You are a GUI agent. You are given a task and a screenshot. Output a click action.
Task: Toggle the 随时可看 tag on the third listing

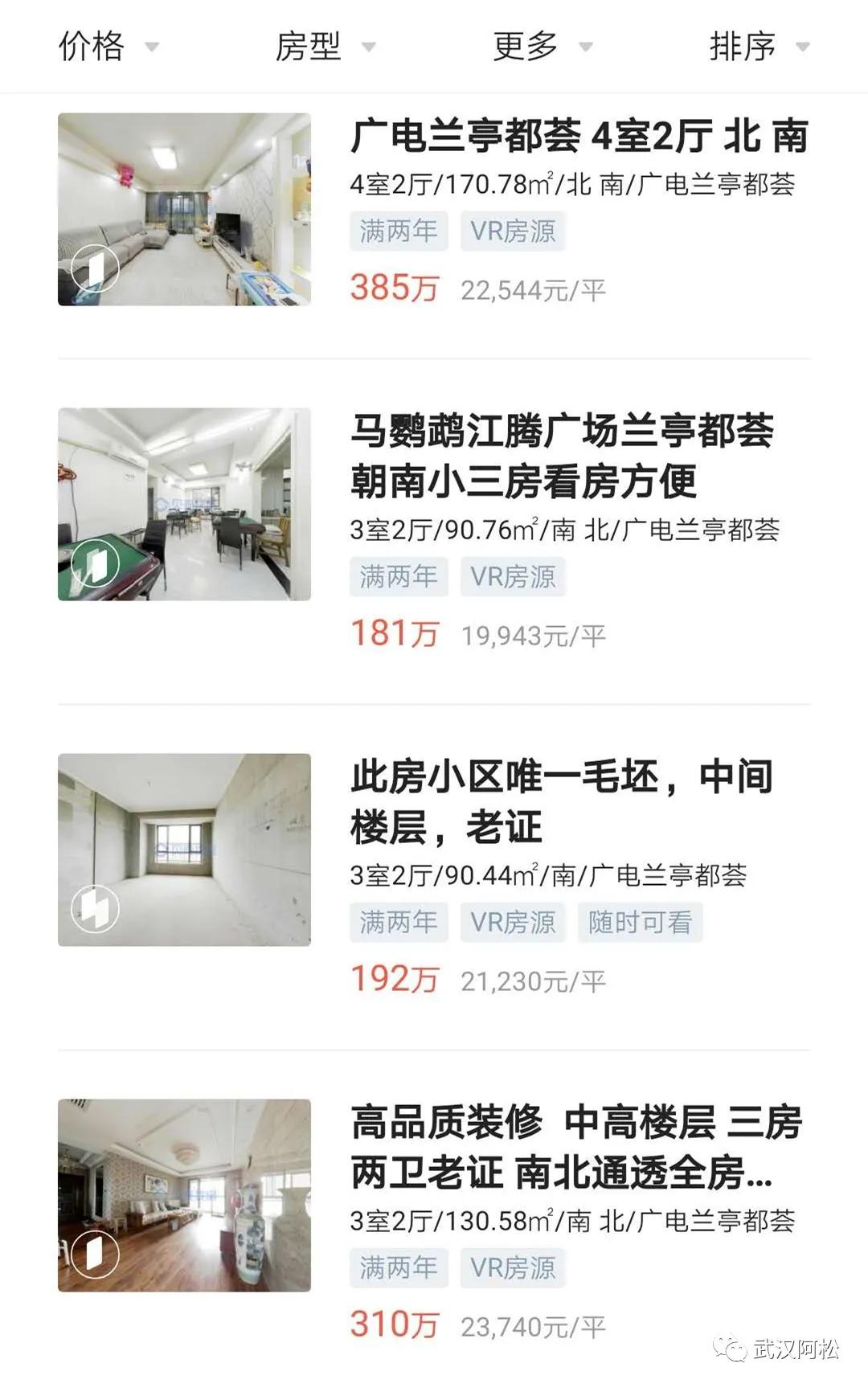point(638,922)
